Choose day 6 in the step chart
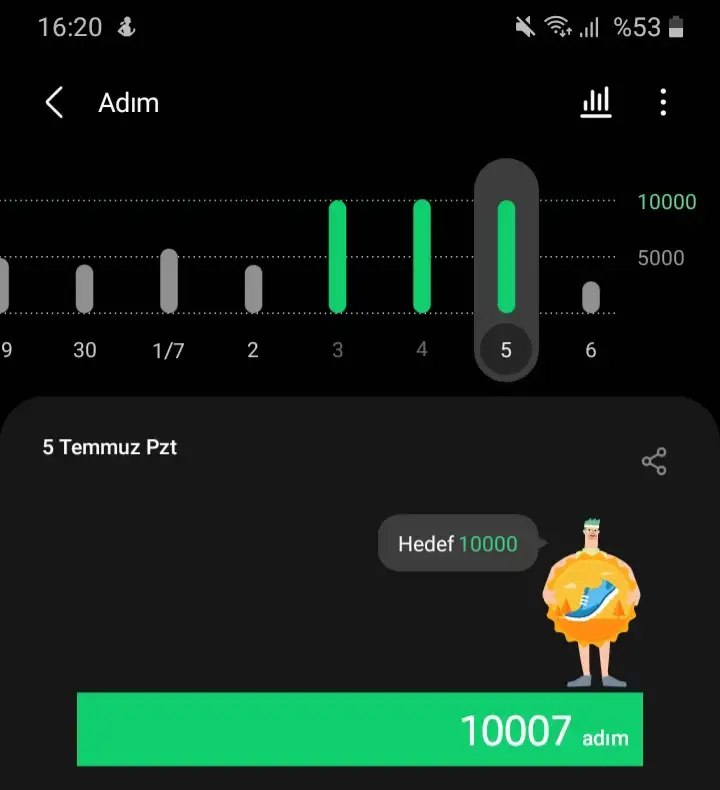This screenshot has height=790, width=720. click(x=591, y=310)
